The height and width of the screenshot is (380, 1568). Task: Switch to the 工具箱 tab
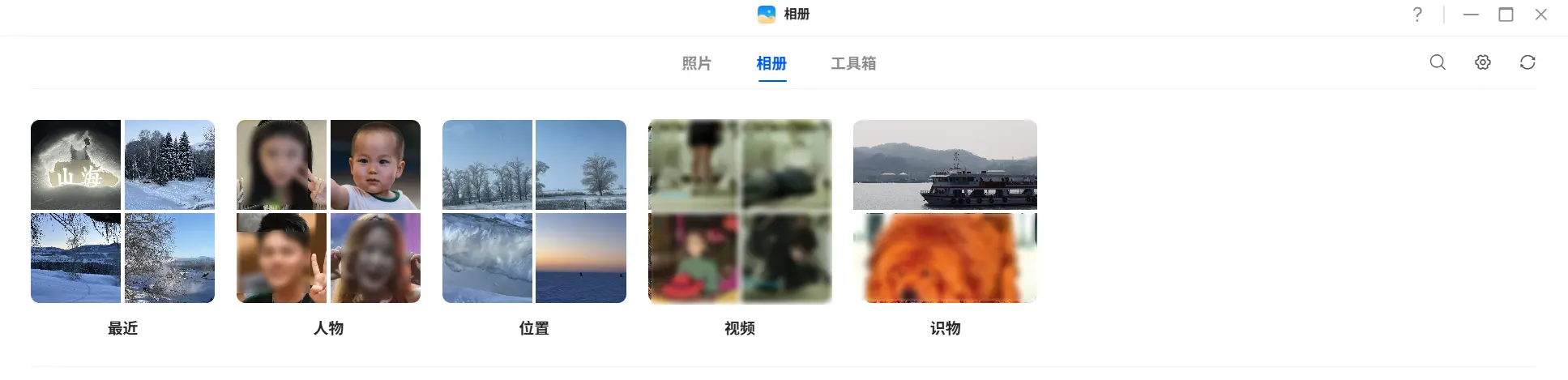click(853, 63)
